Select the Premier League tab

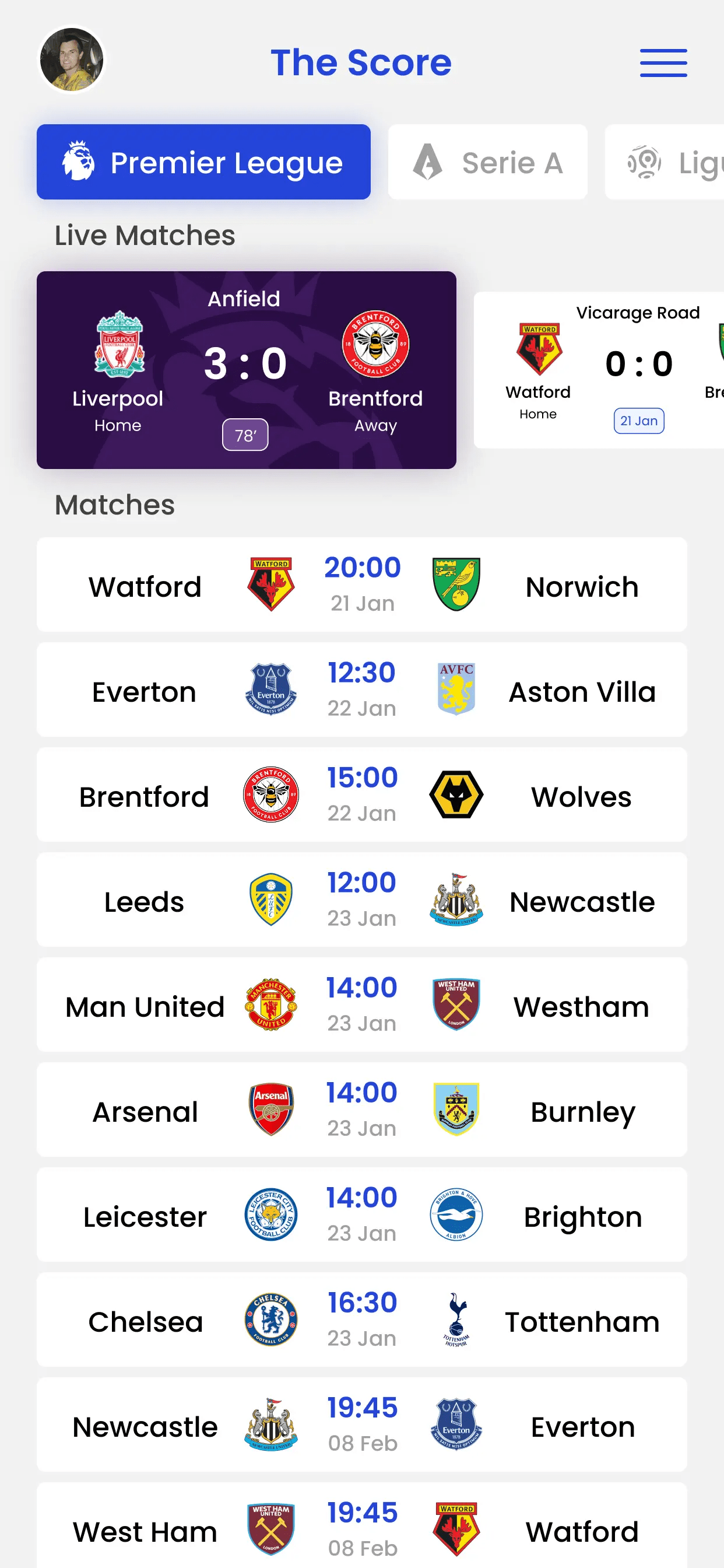203,162
